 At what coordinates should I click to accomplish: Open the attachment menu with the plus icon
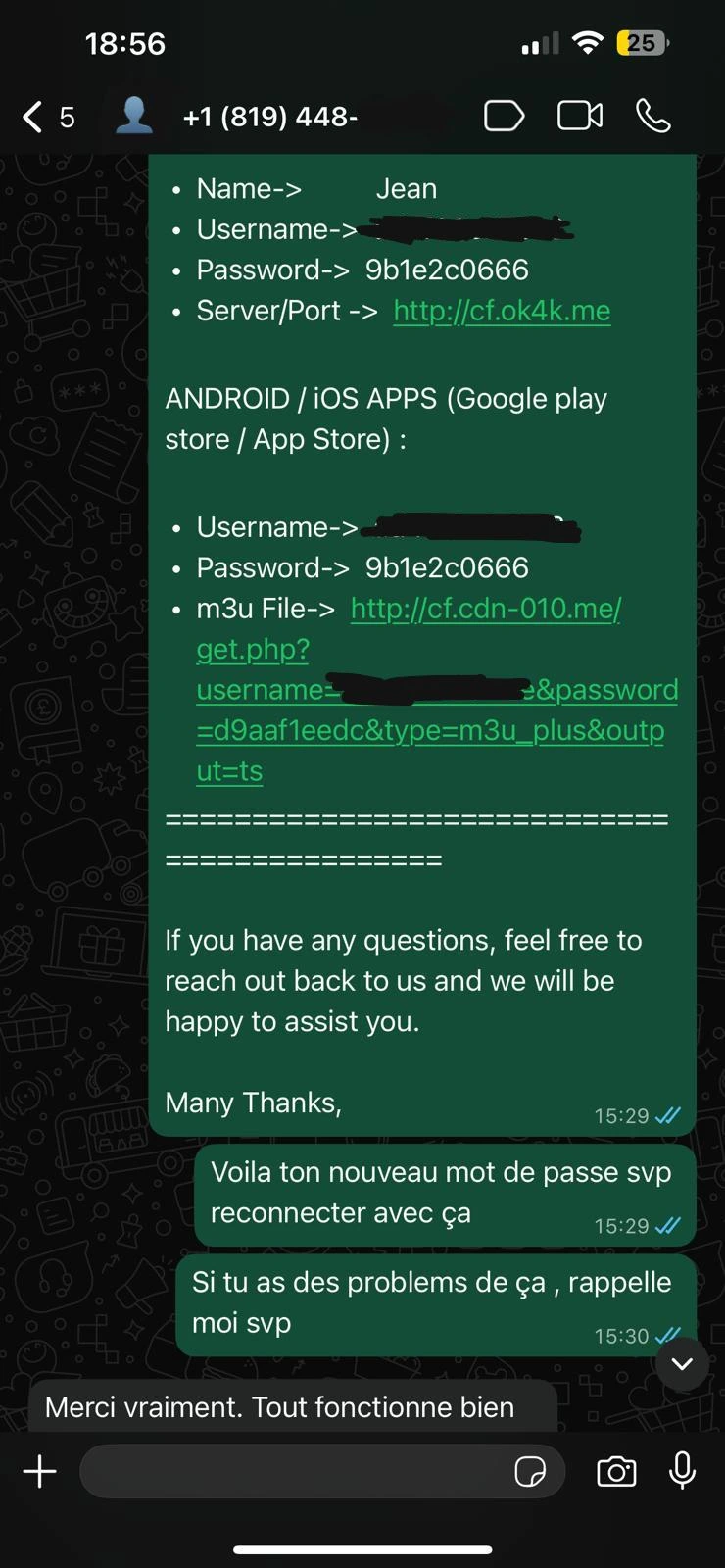pyautogui.click(x=39, y=1471)
